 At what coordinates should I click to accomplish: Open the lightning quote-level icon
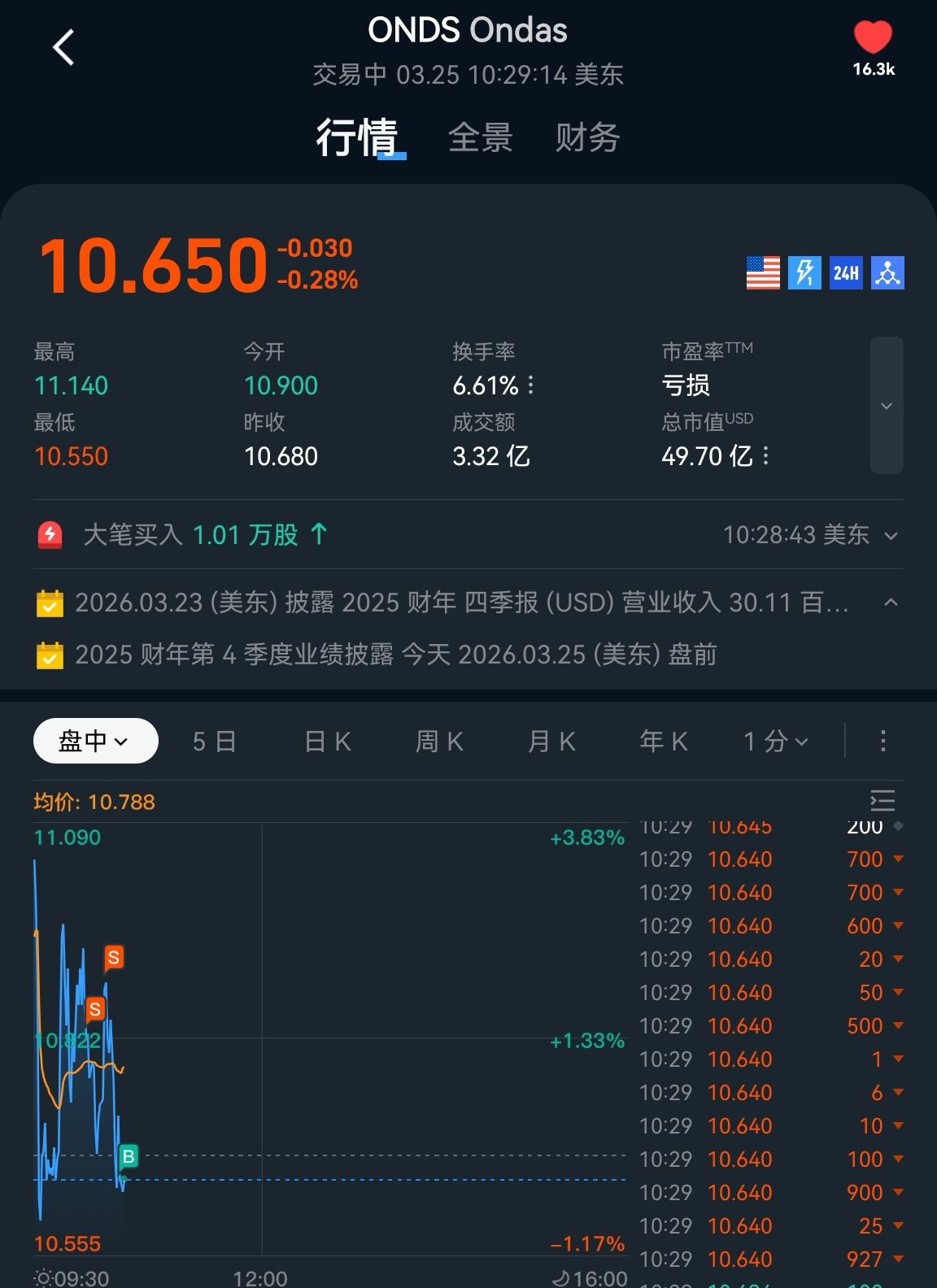pyautogui.click(x=804, y=273)
